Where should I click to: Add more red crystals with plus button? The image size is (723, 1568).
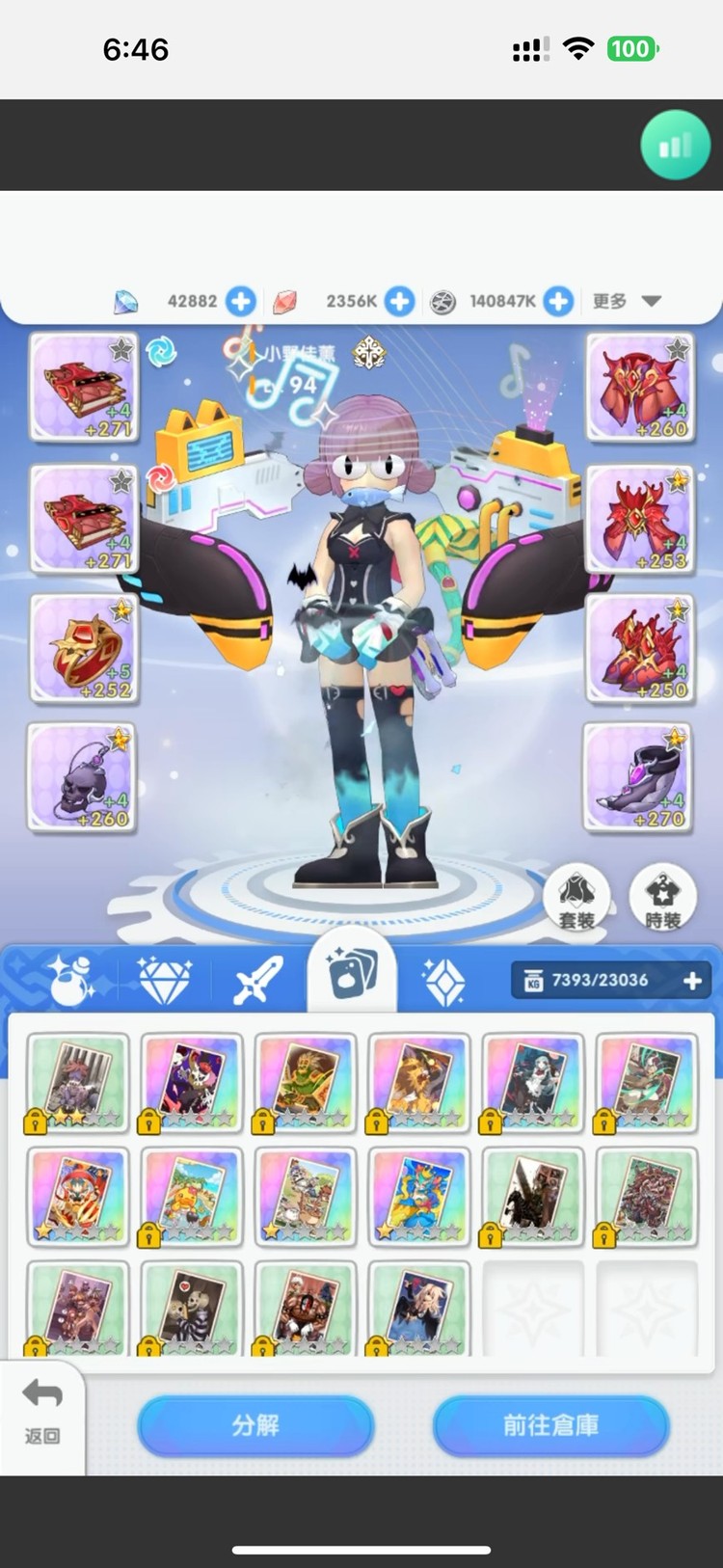399,301
